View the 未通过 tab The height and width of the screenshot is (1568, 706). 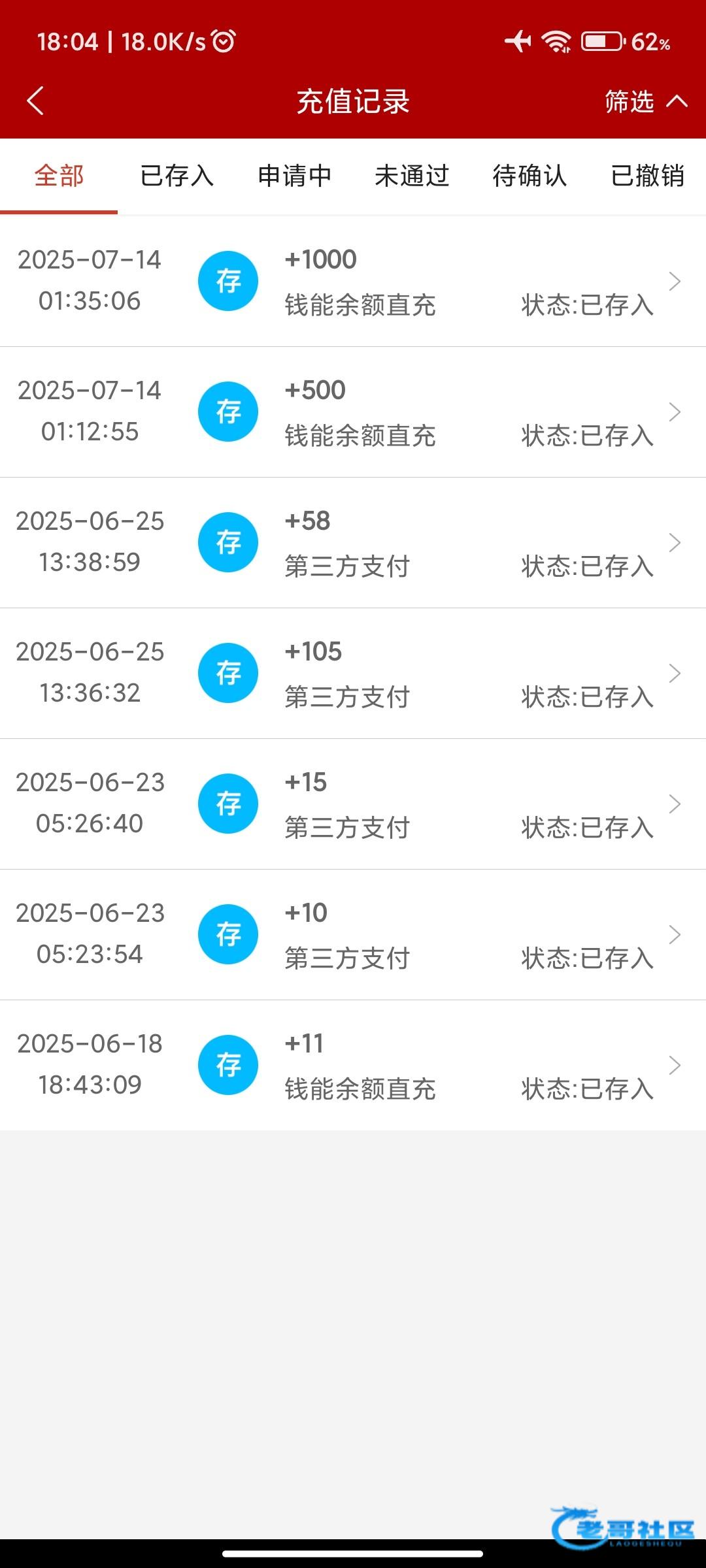pos(412,176)
